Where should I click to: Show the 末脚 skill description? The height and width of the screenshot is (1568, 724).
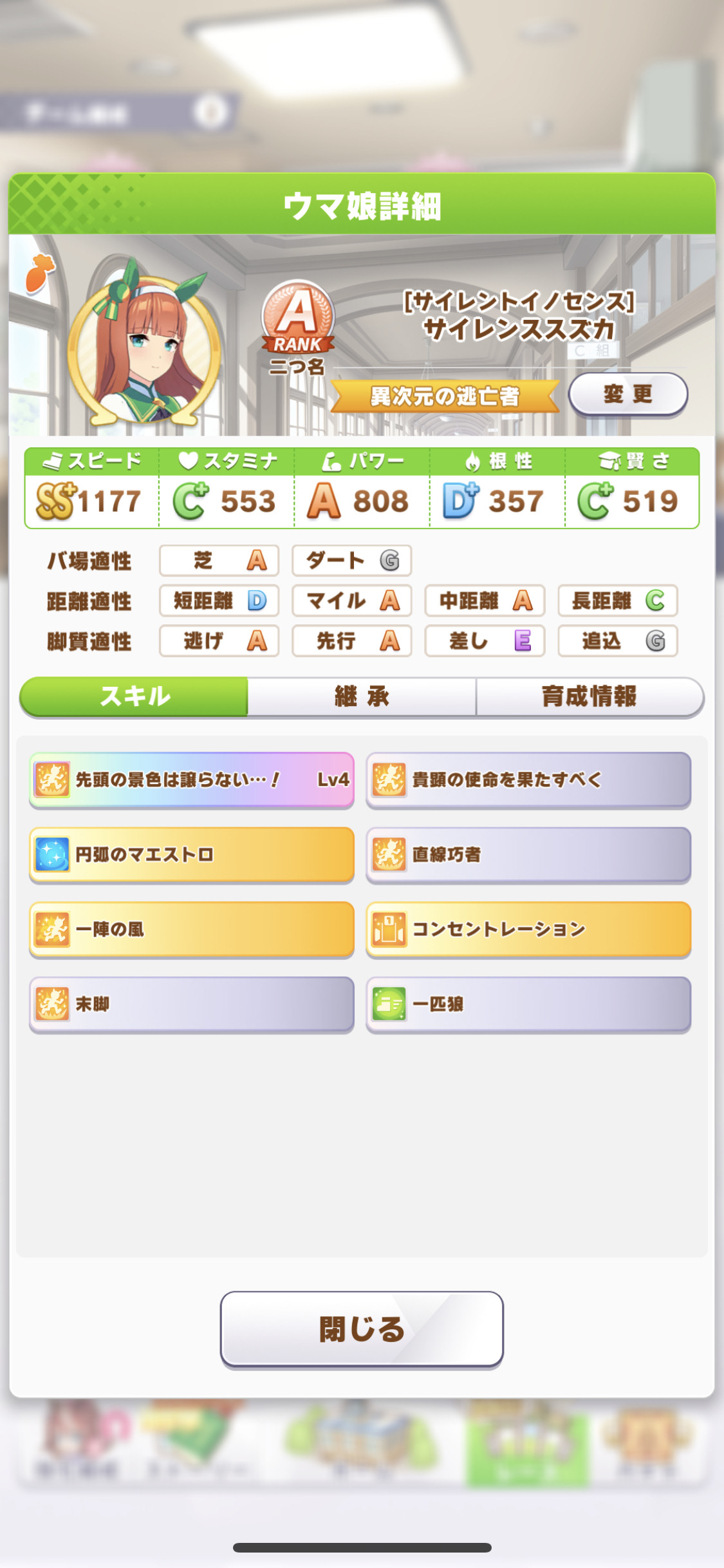click(x=192, y=1004)
